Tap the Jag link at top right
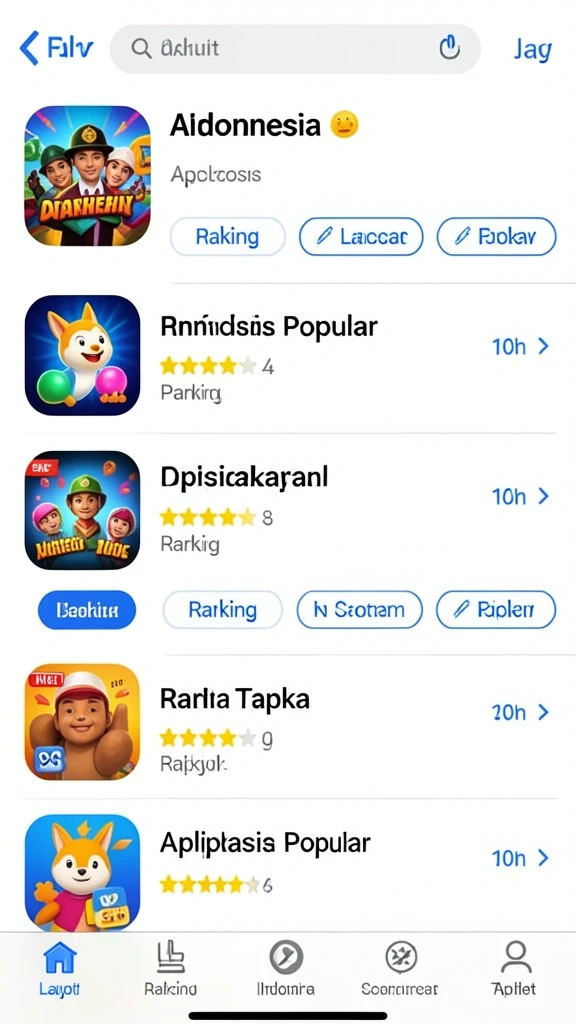This screenshot has height=1024, width=576. pos(532,50)
